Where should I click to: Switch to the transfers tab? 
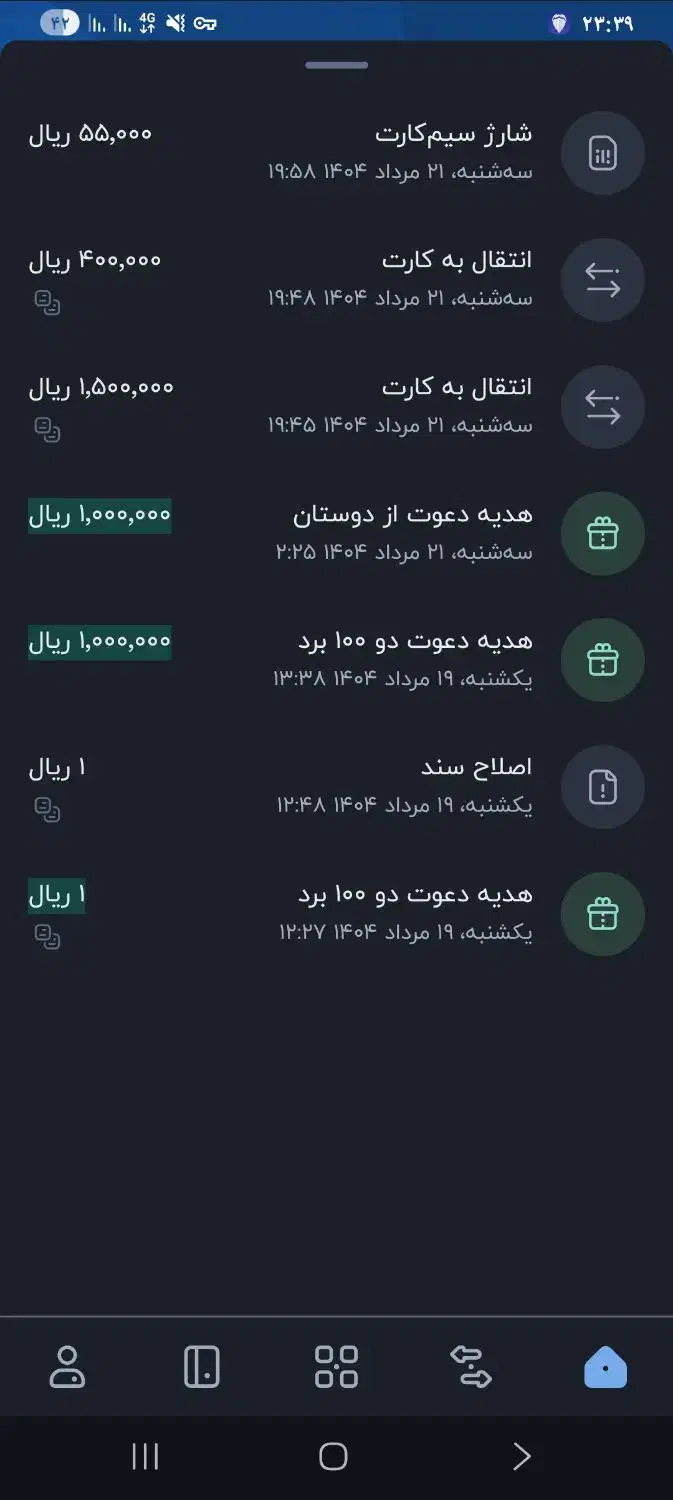pos(471,1367)
